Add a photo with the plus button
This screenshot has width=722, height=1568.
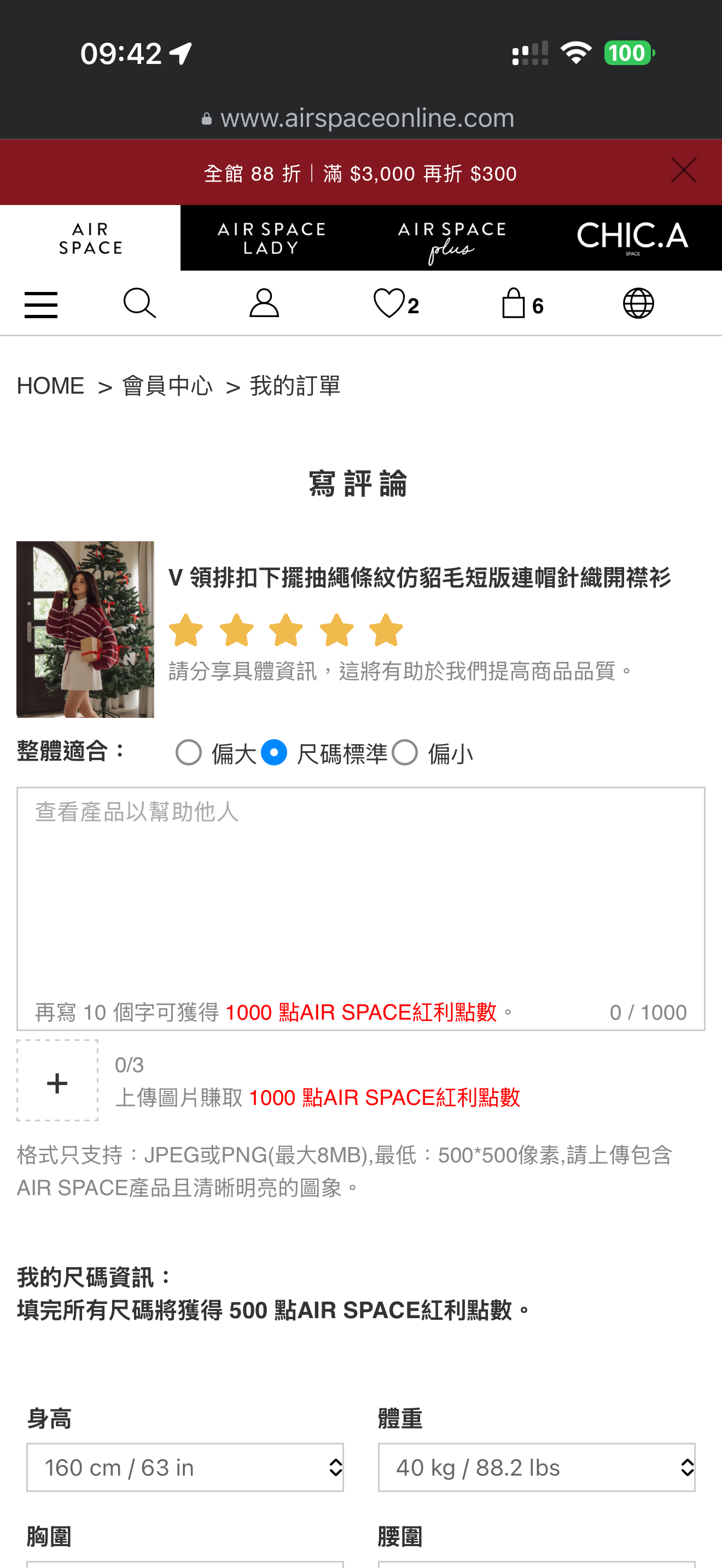(x=57, y=1080)
